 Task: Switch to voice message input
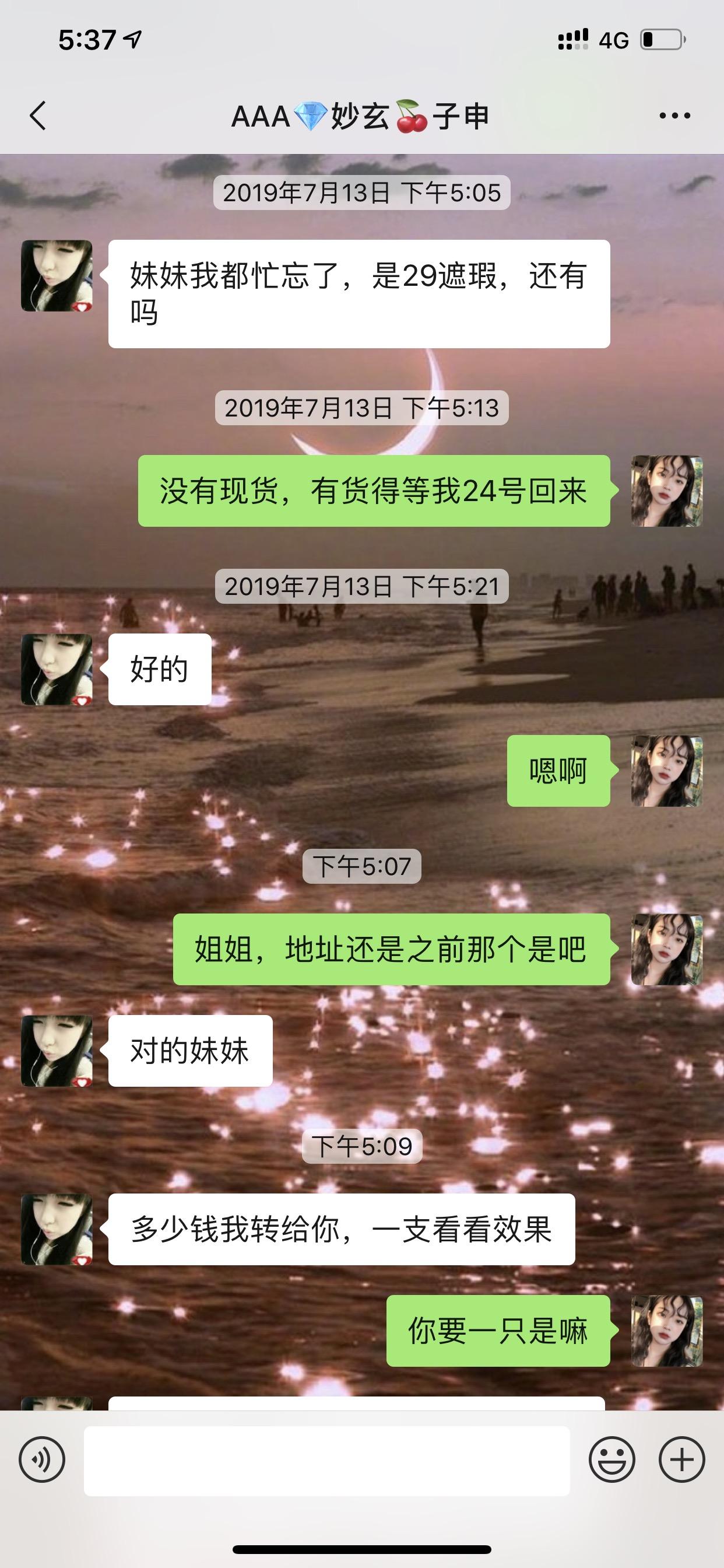pyautogui.click(x=42, y=1459)
